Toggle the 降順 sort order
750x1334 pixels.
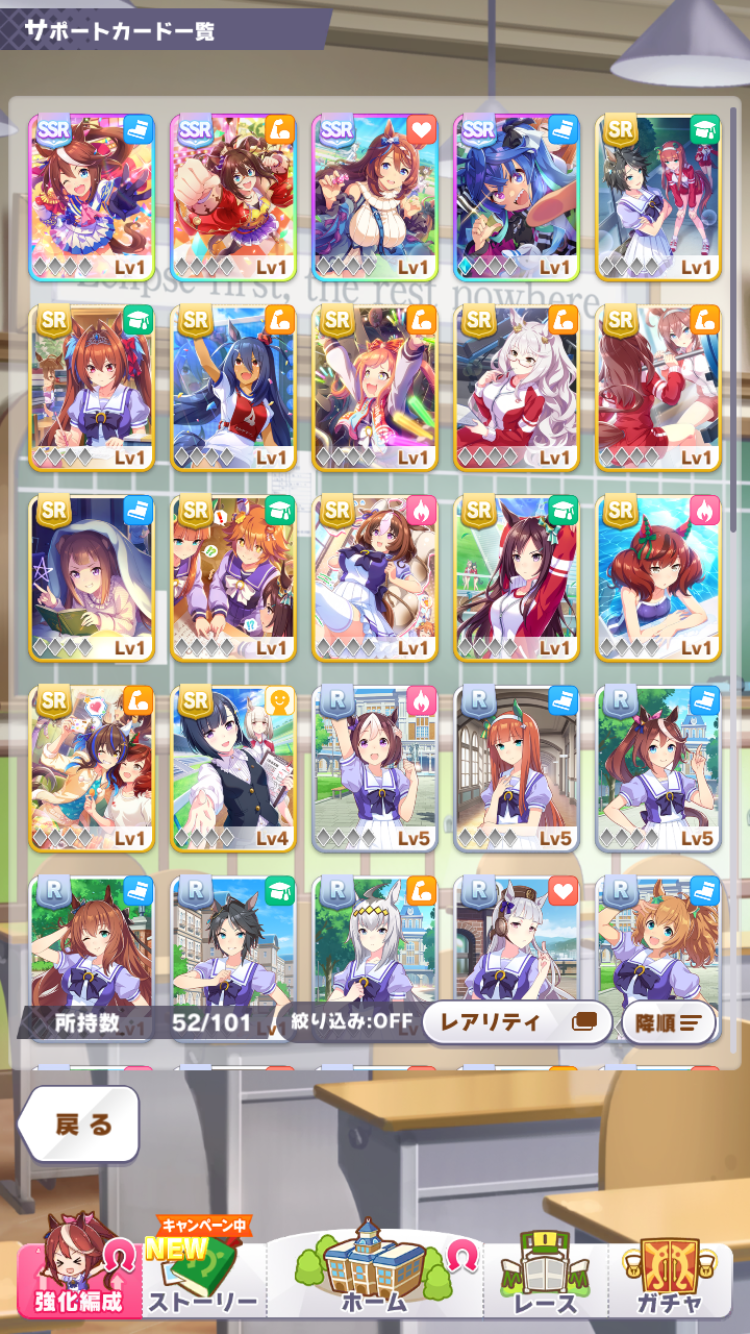point(668,1023)
